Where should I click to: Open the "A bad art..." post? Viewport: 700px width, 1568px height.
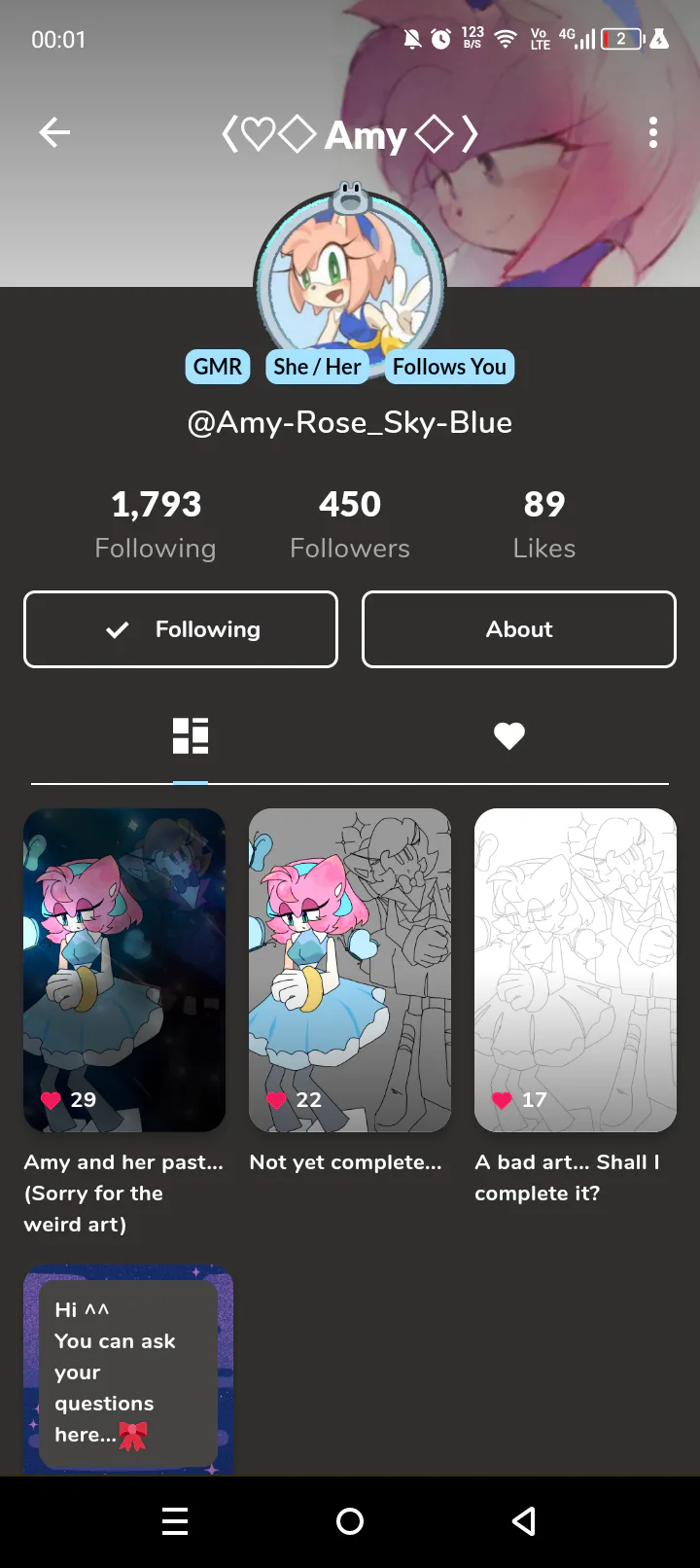click(576, 970)
